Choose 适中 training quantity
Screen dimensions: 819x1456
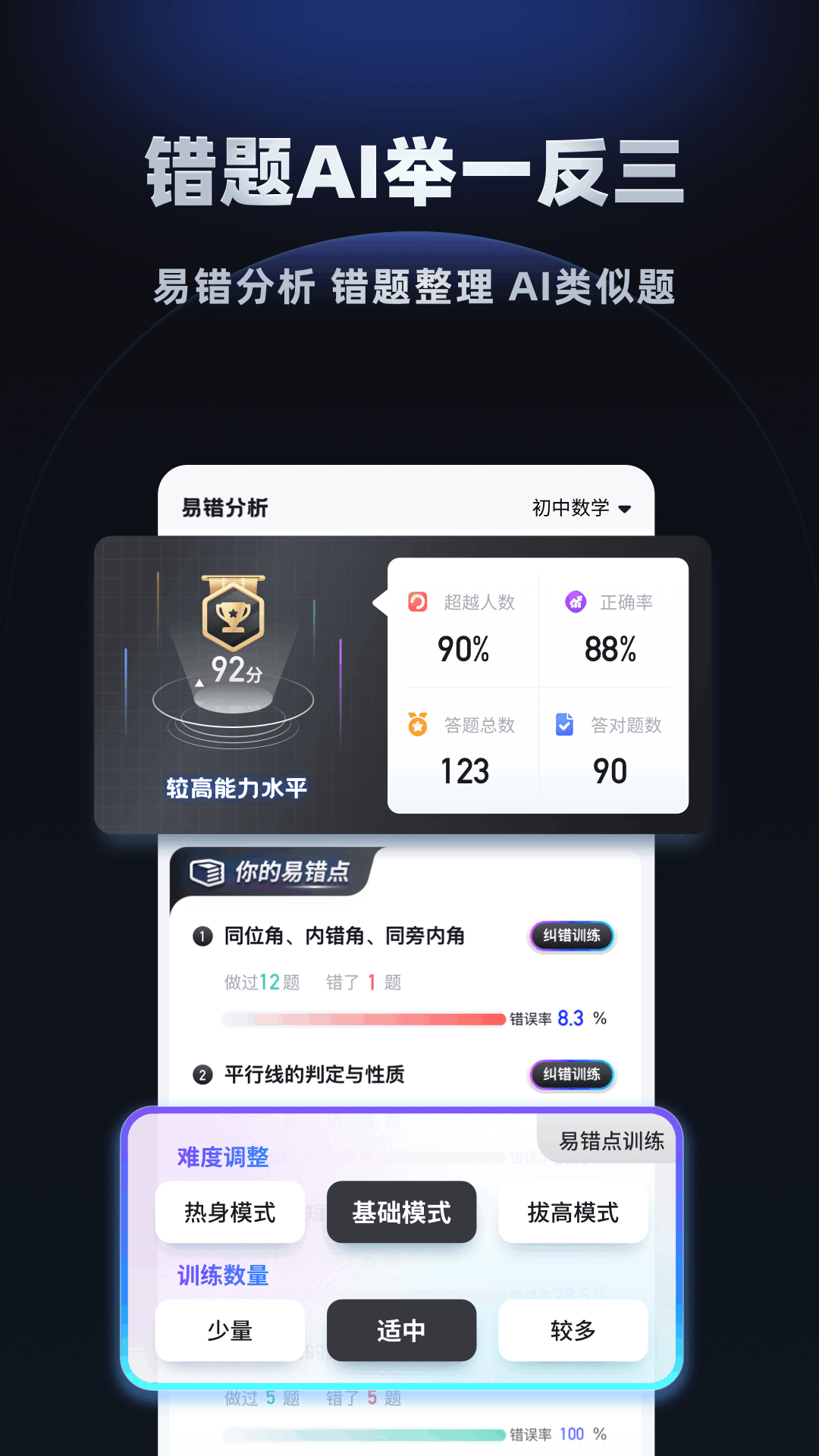[401, 1331]
